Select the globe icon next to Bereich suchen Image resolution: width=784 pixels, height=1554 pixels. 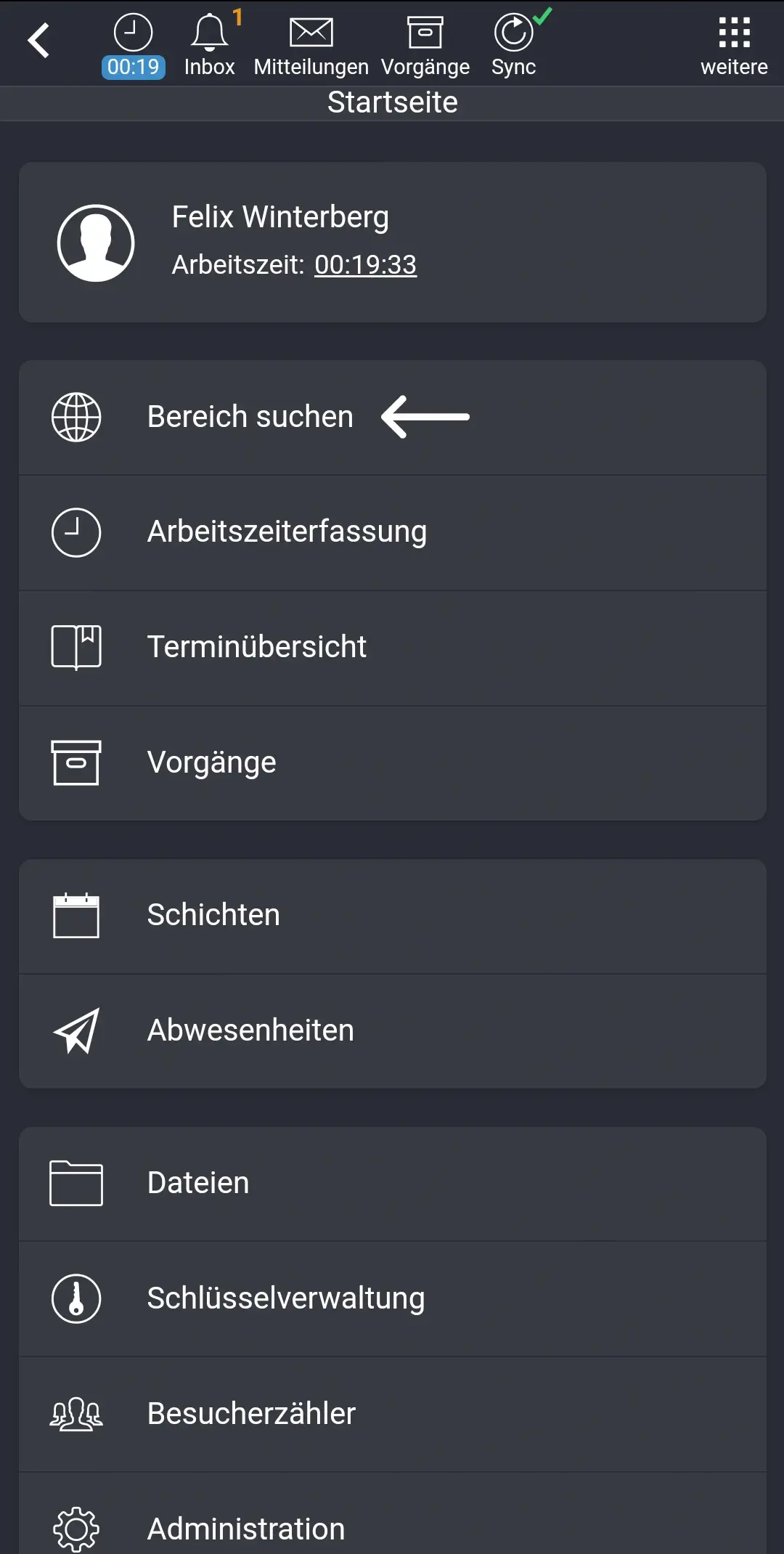pos(75,417)
